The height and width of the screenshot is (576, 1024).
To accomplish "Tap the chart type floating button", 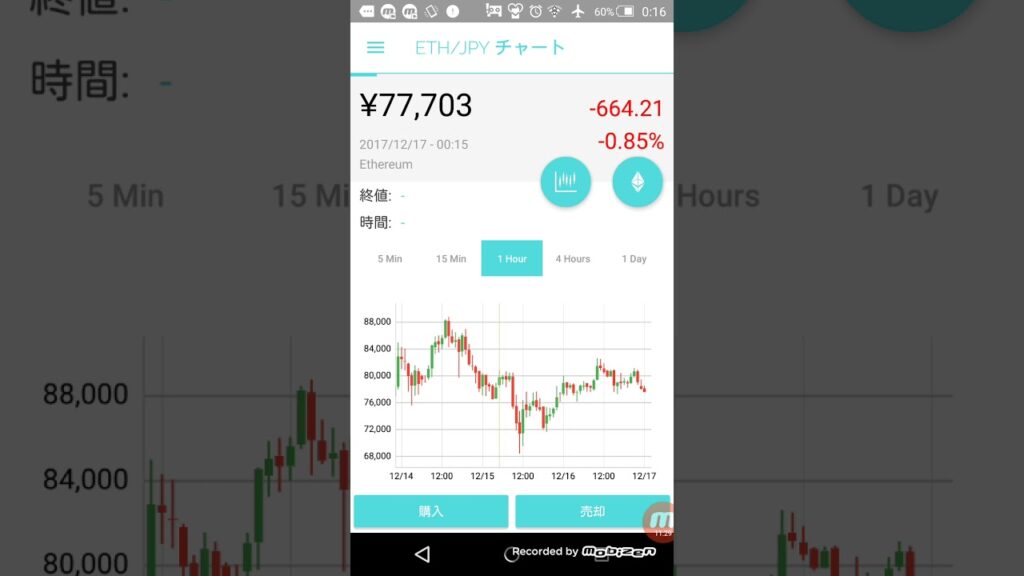I will click(x=566, y=182).
